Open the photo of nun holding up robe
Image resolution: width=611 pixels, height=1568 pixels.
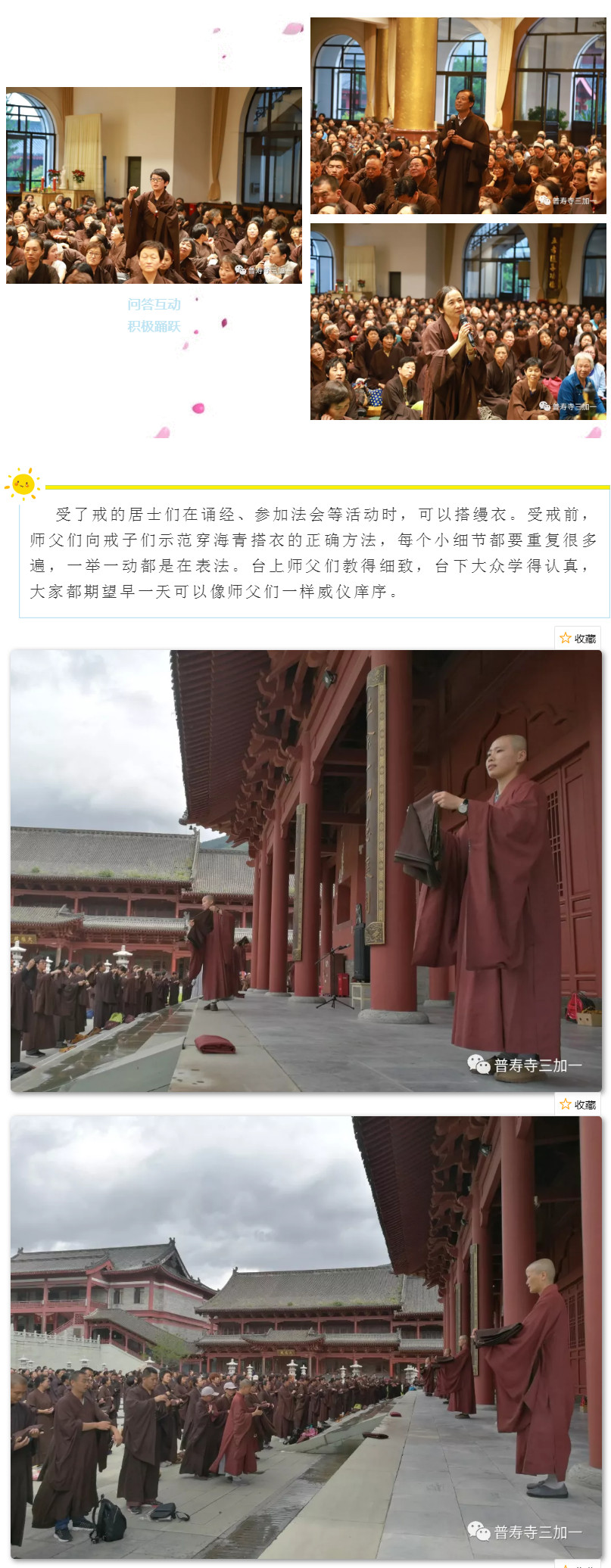(x=306, y=870)
